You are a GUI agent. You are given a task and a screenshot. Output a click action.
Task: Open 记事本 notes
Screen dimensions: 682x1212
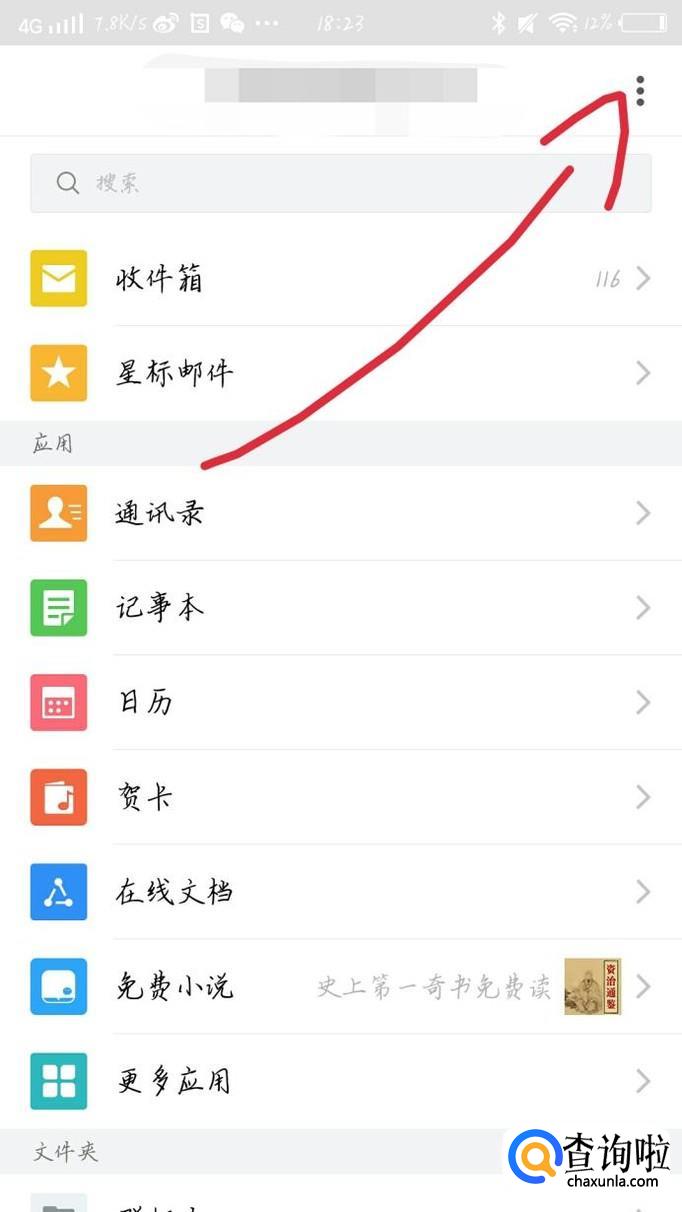pyautogui.click(x=341, y=608)
